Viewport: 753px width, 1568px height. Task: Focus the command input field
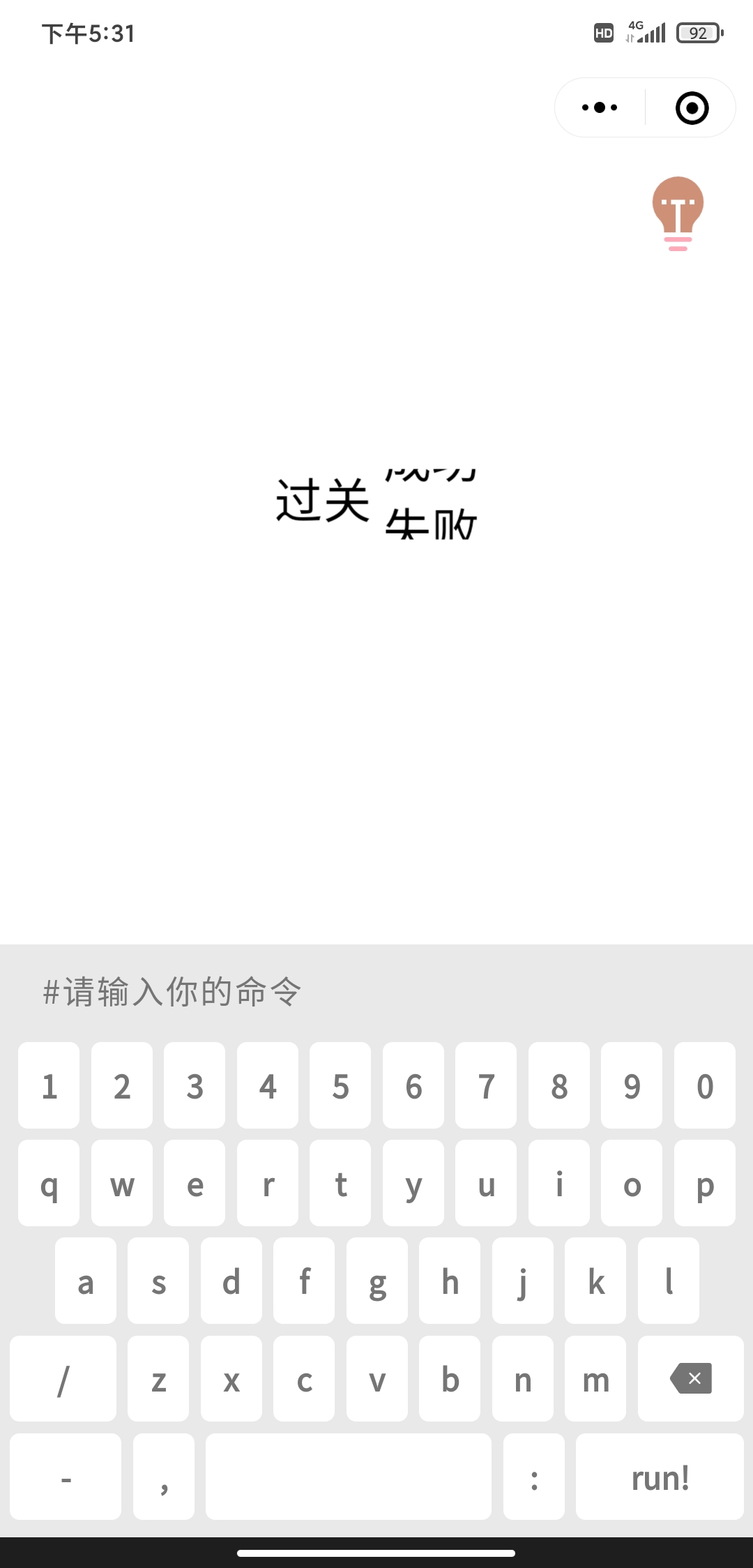click(376, 991)
